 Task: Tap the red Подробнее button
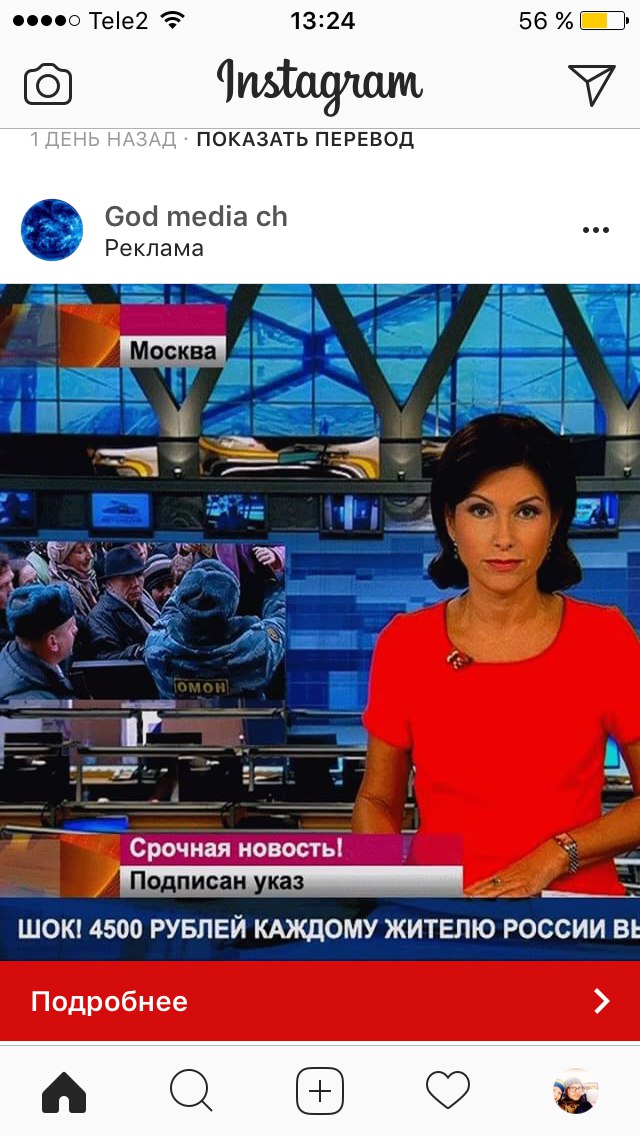[320, 1001]
